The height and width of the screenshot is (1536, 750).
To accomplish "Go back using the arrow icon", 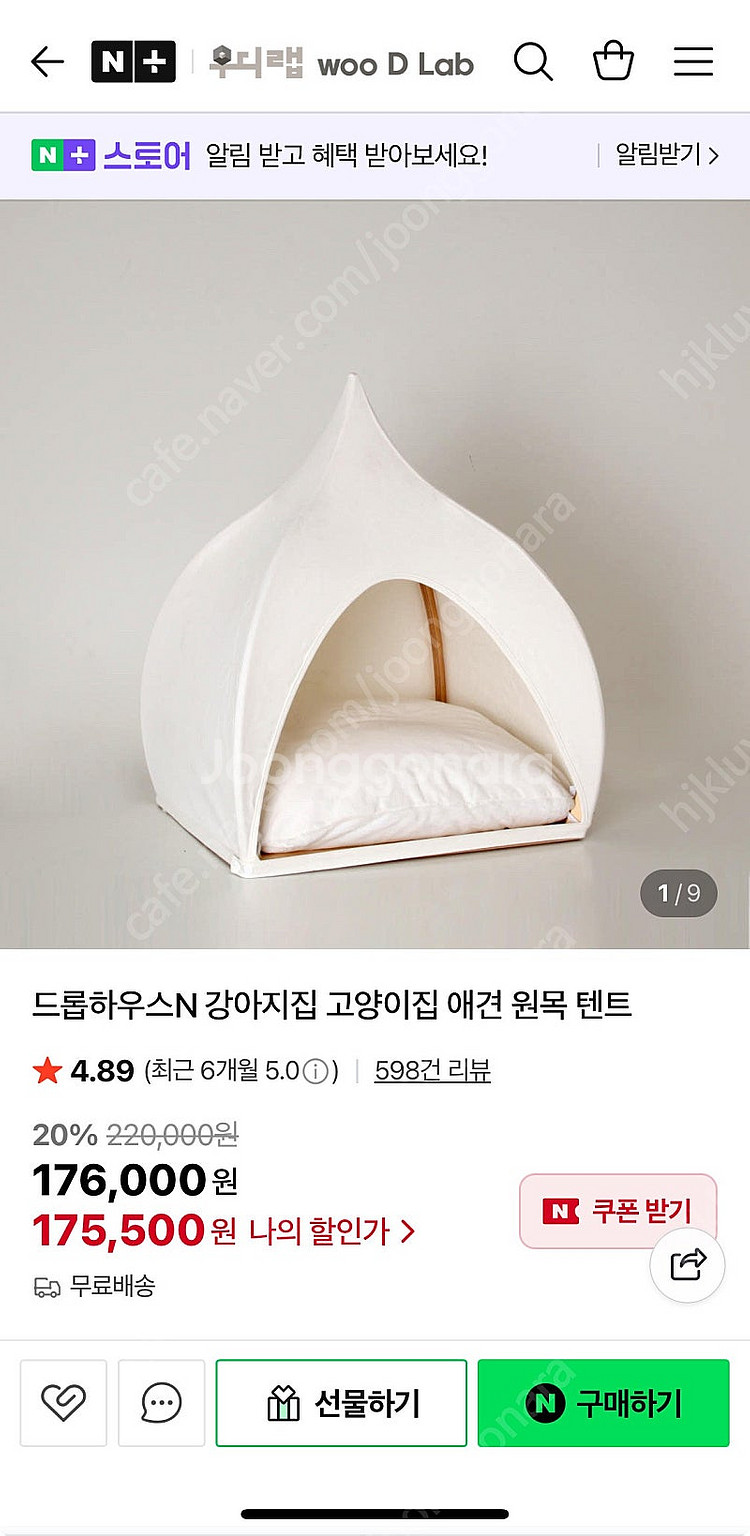I will [x=47, y=62].
